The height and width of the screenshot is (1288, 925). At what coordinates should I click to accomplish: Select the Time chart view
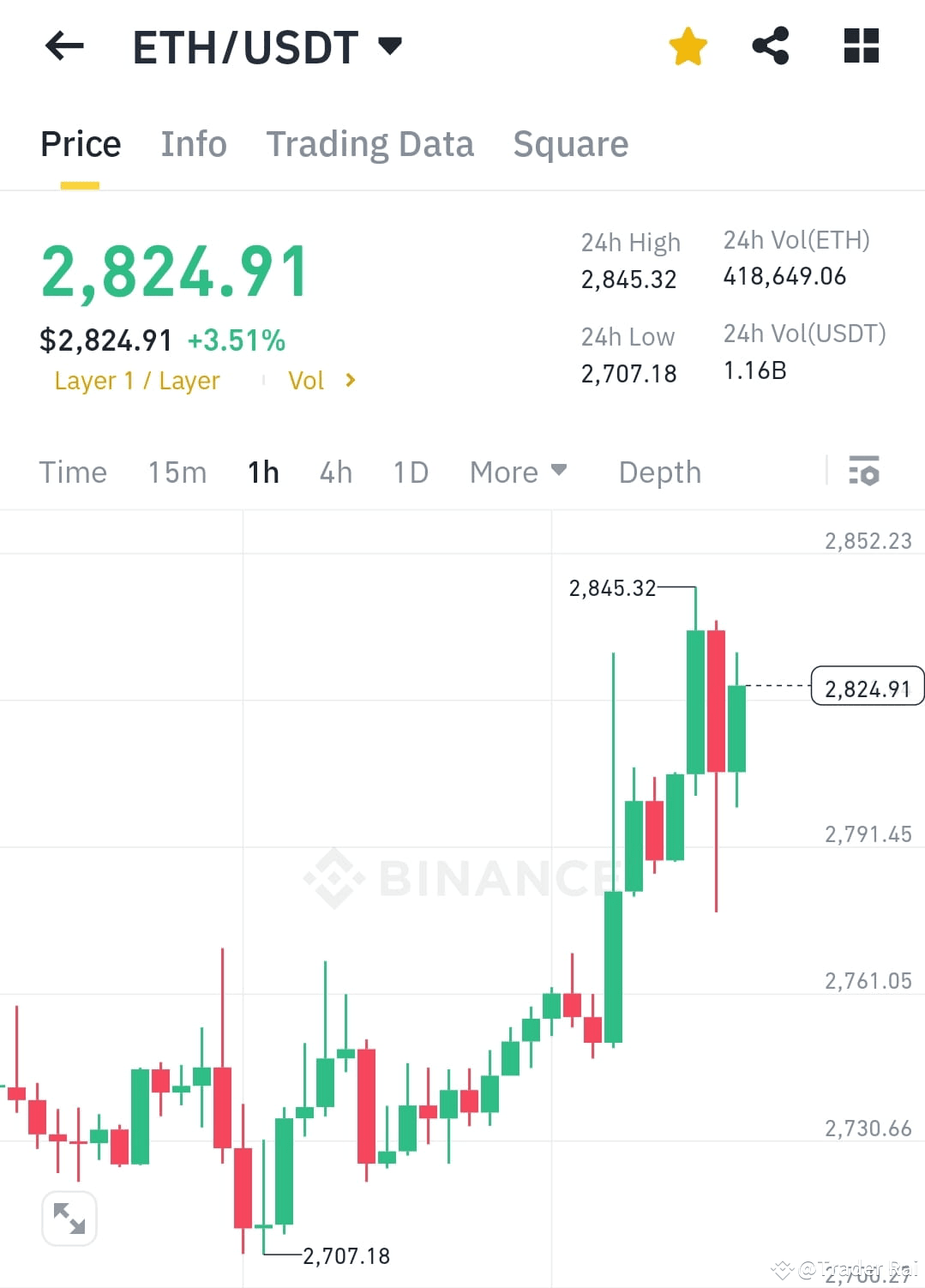pos(73,472)
